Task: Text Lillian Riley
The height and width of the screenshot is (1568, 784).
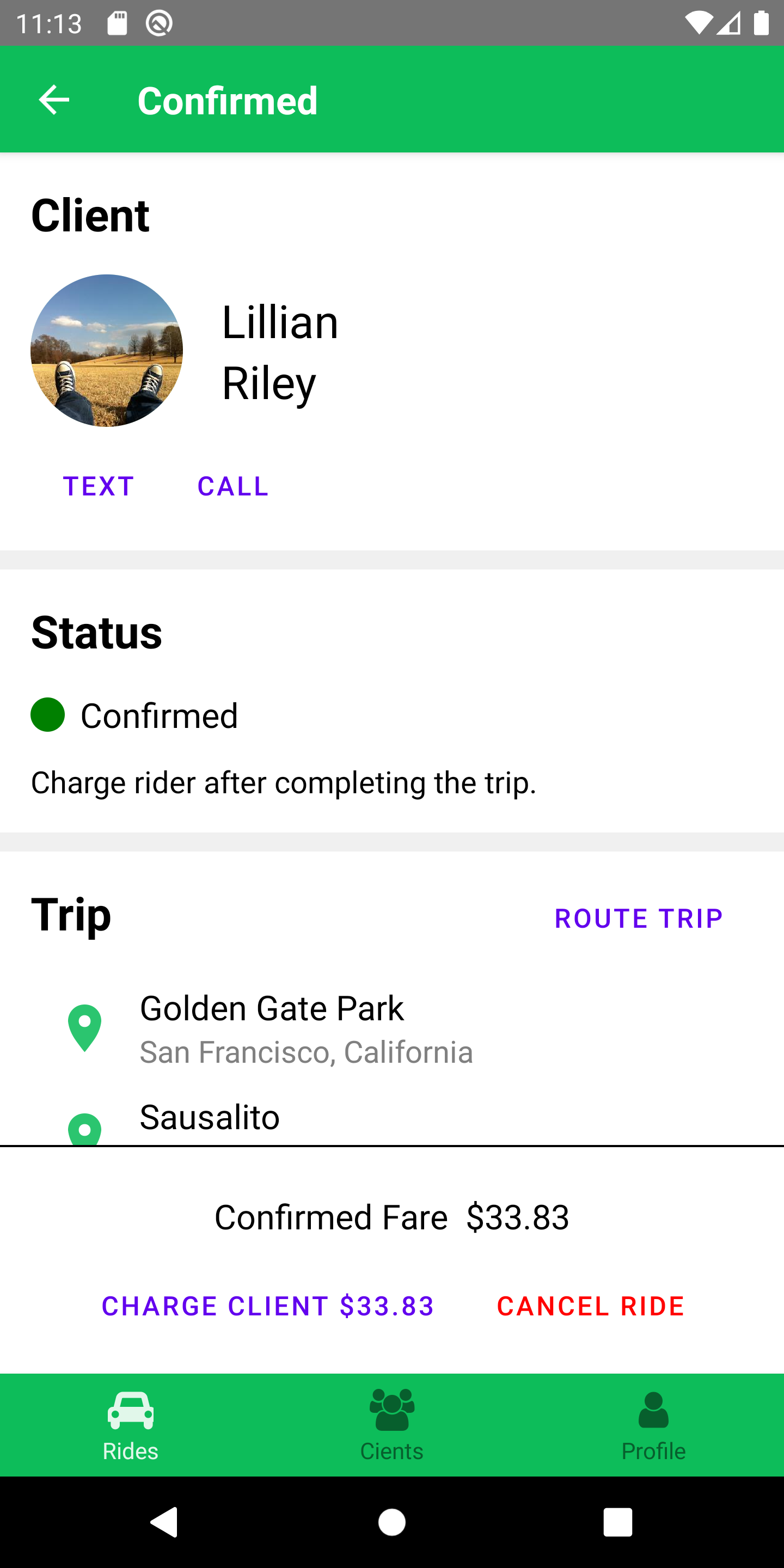Action: [98, 486]
